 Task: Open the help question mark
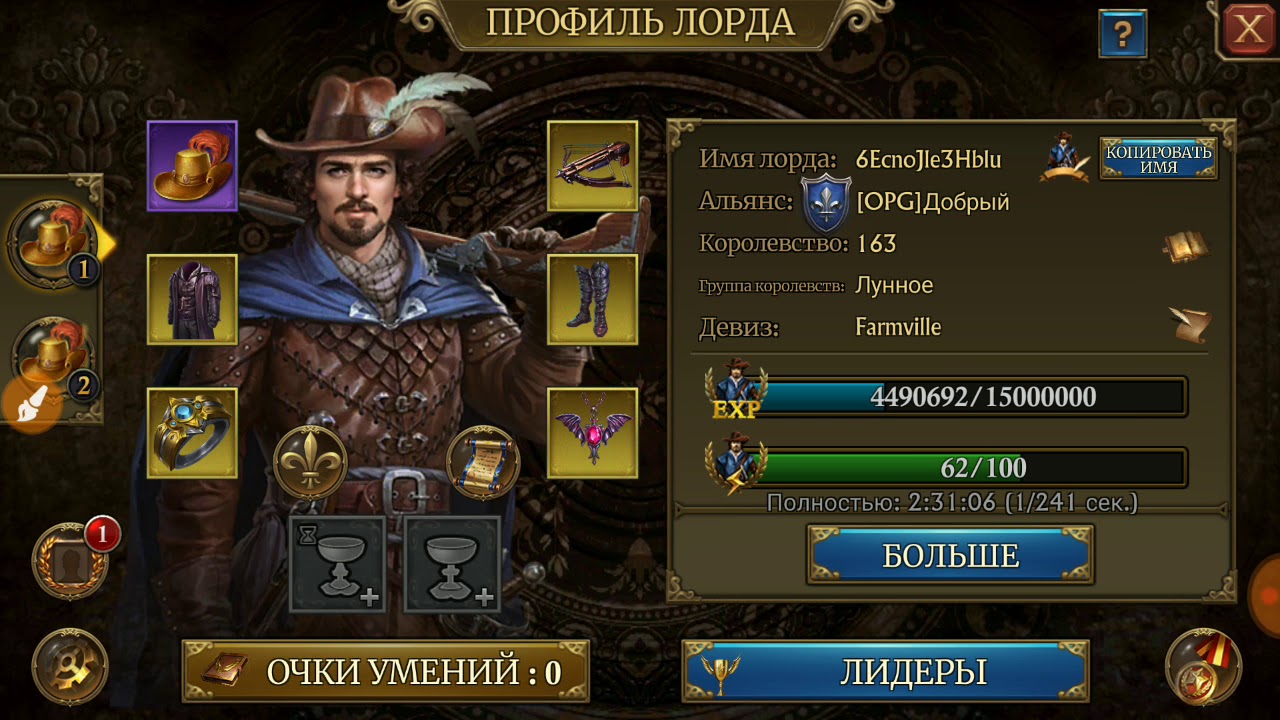(1122, 35)
